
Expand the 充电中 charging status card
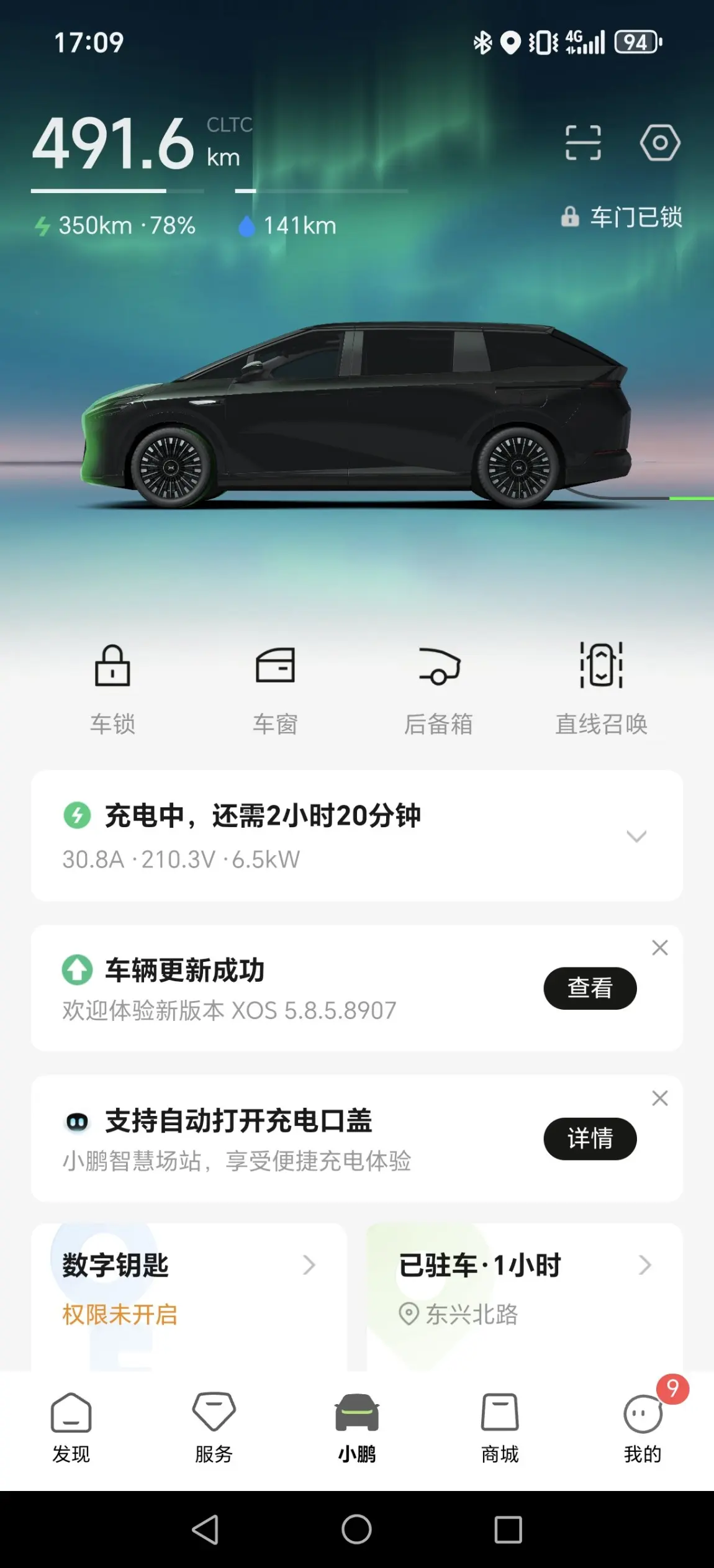pos(636,836)
